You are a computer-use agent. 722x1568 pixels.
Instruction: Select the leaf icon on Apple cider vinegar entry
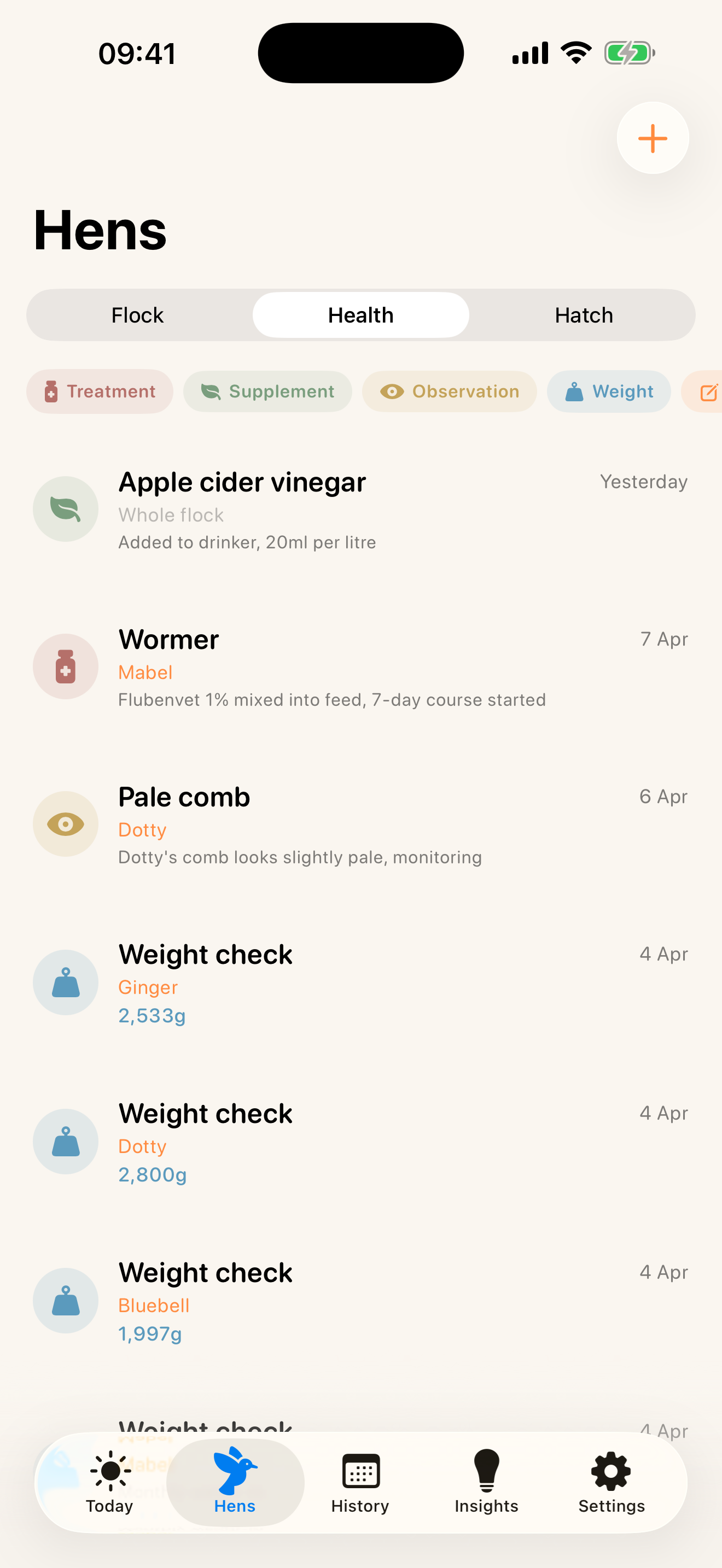[x=65, y=508]
